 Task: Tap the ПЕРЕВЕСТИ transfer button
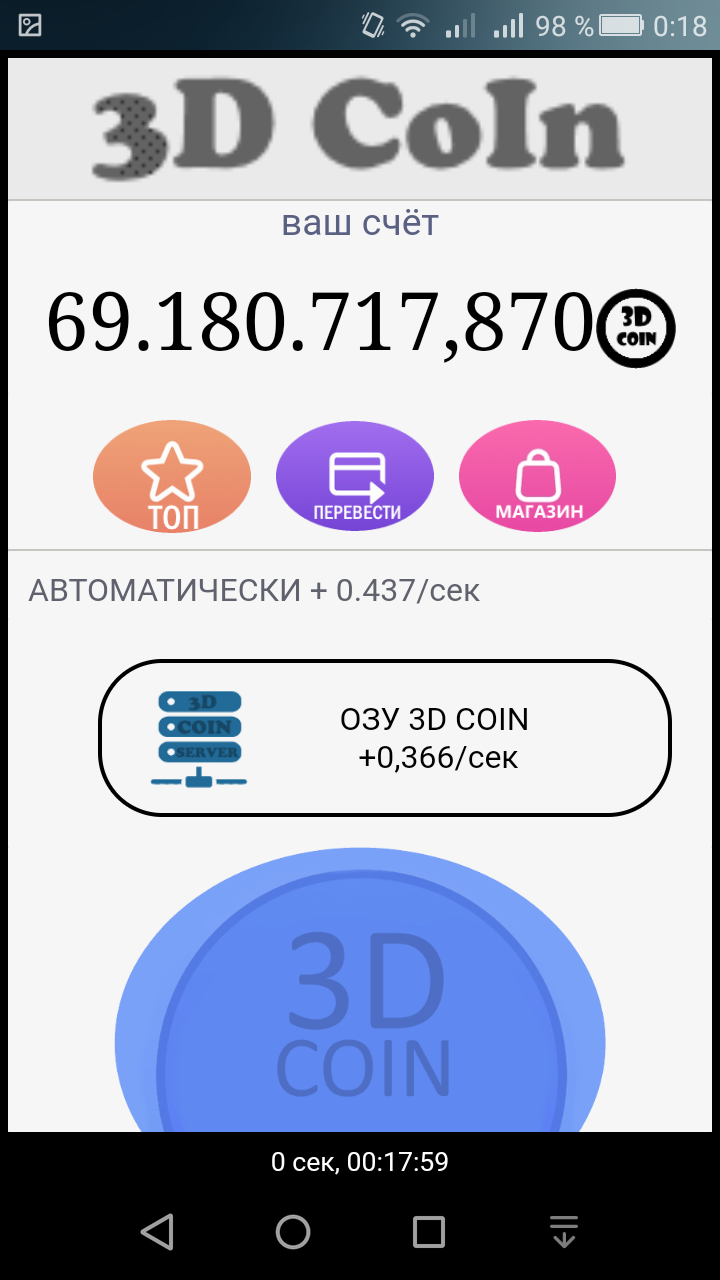point(355,477)
